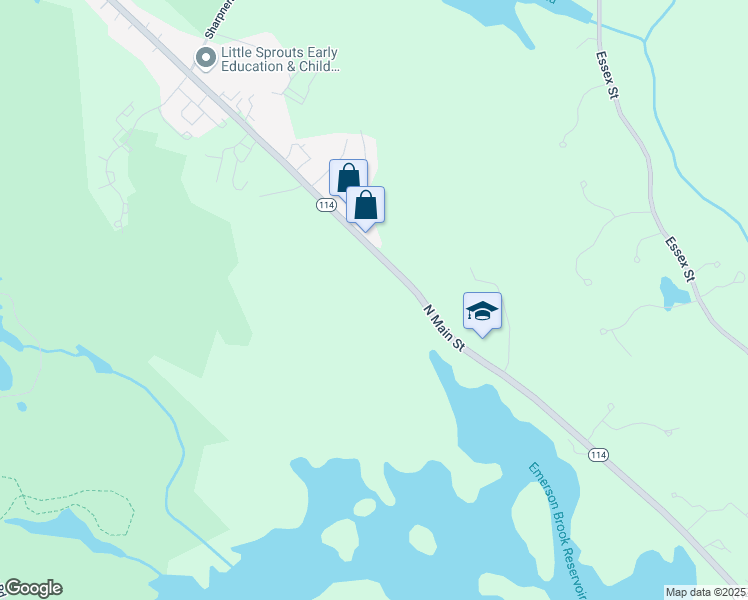Select the front shopping bag marker
This screenshot has width=748, height=600.
pyautogui.click(x=366, y=205)
